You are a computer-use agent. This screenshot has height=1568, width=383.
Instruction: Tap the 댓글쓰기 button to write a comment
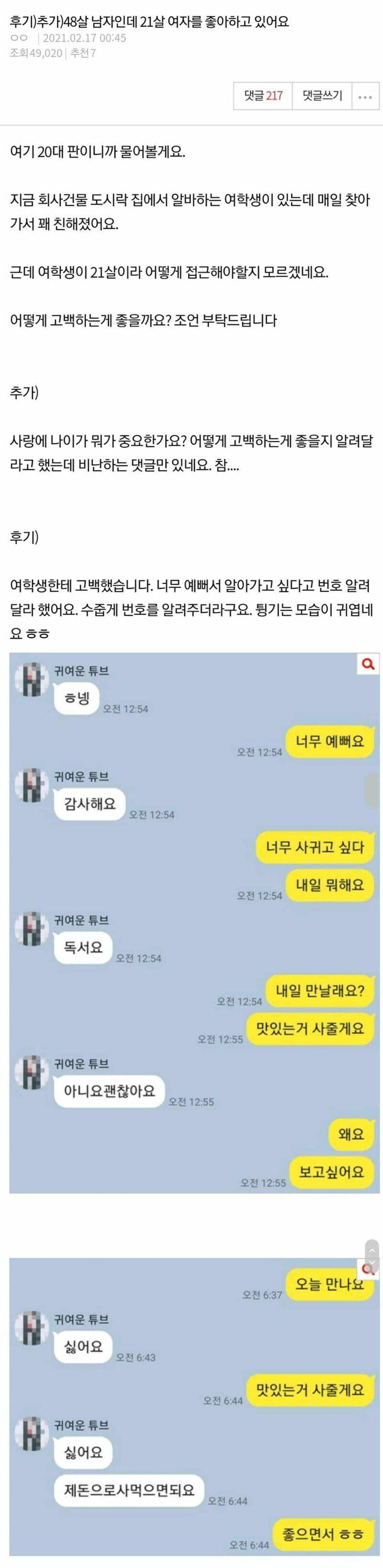pyautogui.click(x=322, y=96)
